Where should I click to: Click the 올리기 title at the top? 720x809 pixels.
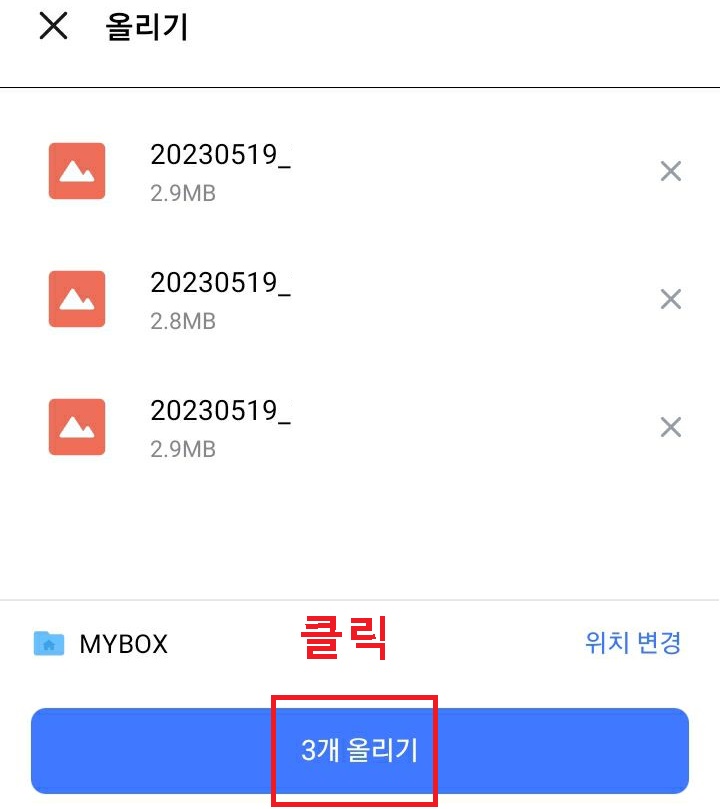(x=146, y=27)
